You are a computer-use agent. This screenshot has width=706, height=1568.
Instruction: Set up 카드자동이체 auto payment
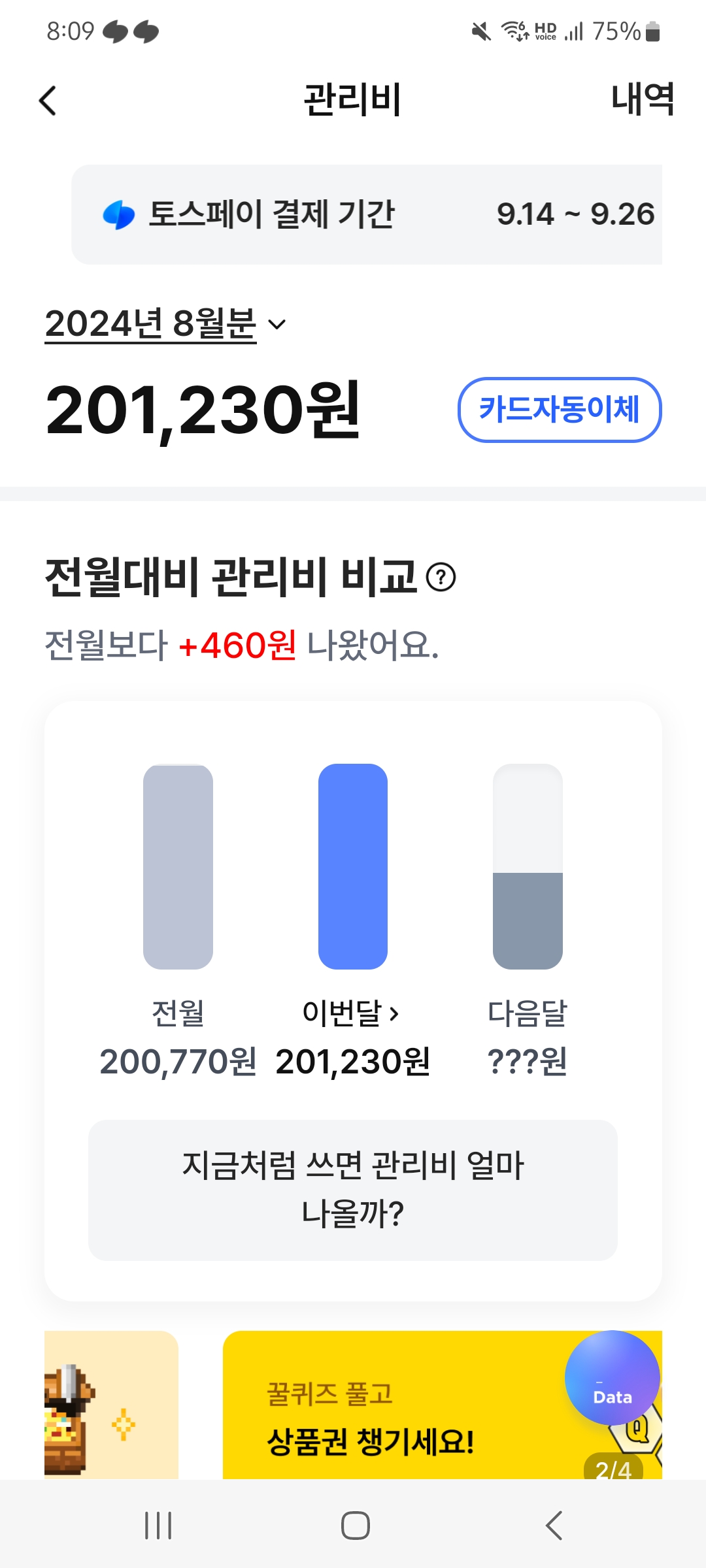pos(560,410)
